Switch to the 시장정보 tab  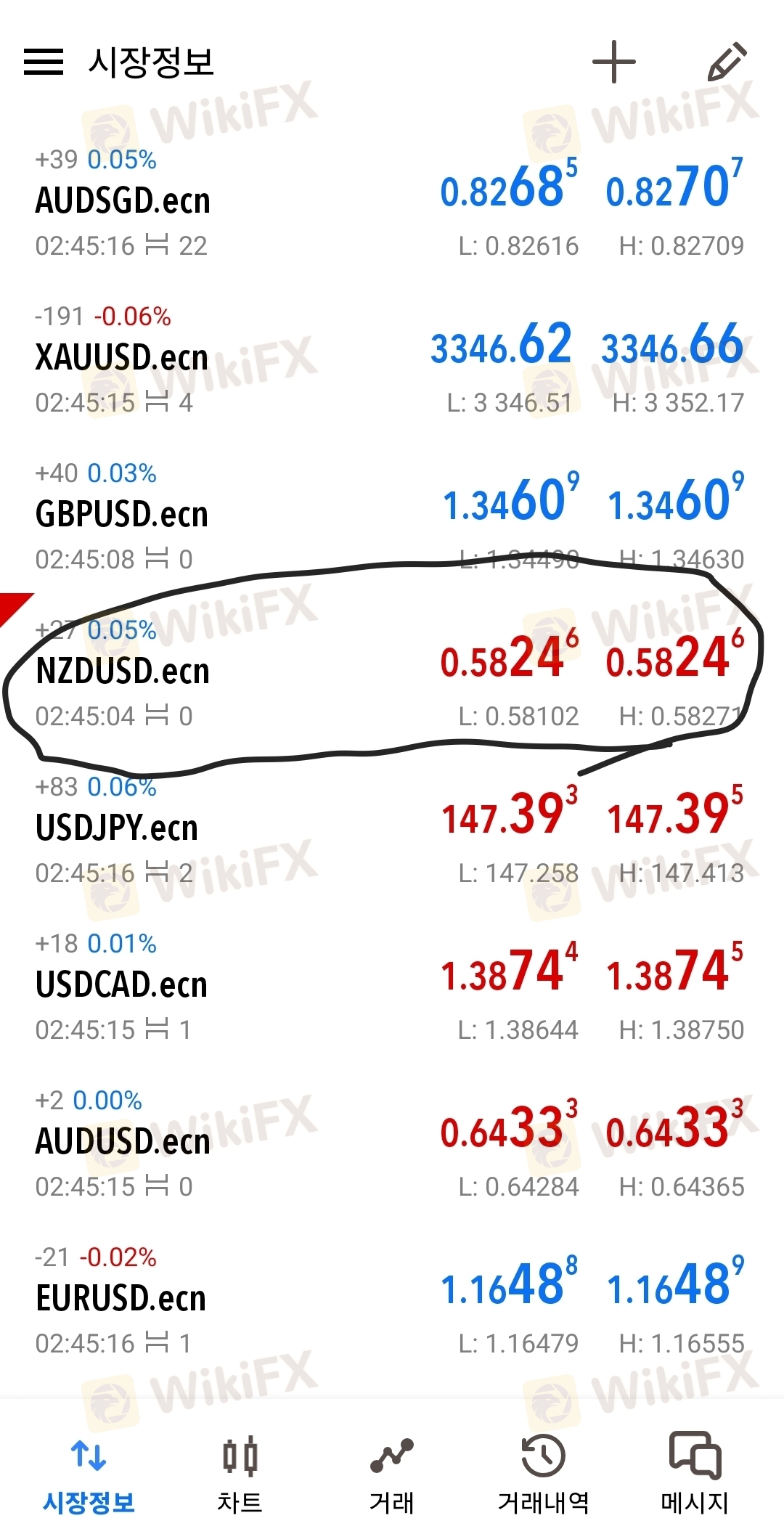click(x=89, y=1474)
